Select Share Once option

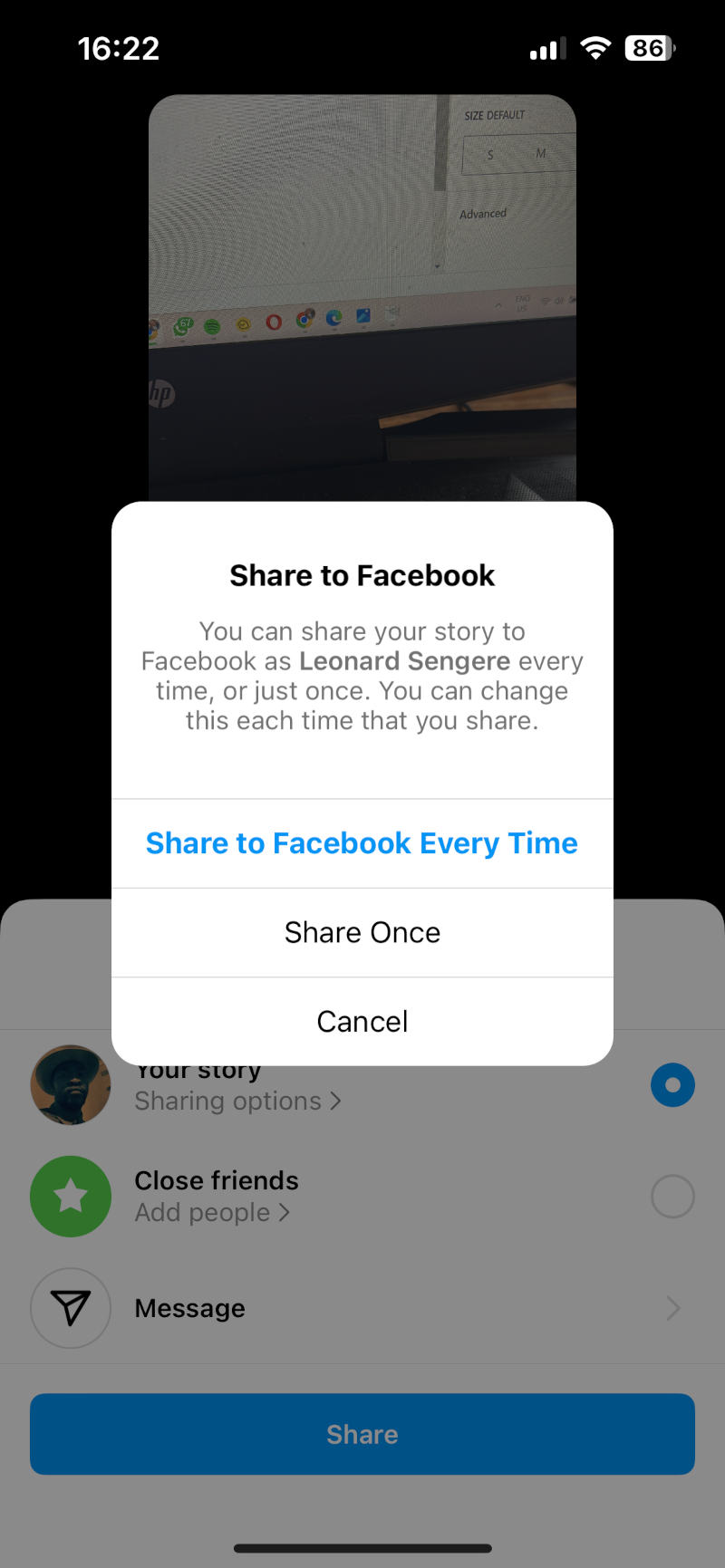(x=362, y=932)
